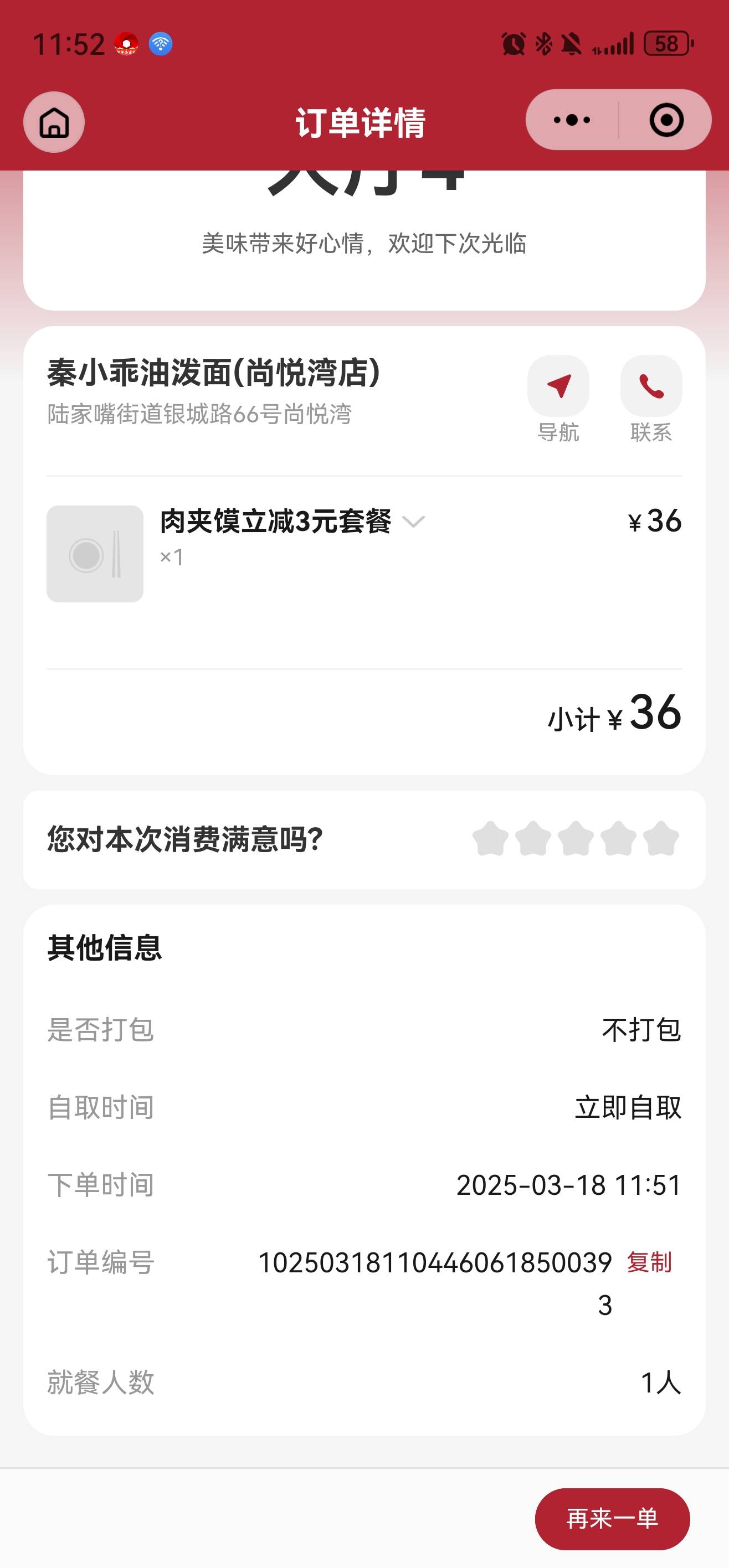Call the store via 联系
The height and width of the screenshot is (1568, 729).
651,399
